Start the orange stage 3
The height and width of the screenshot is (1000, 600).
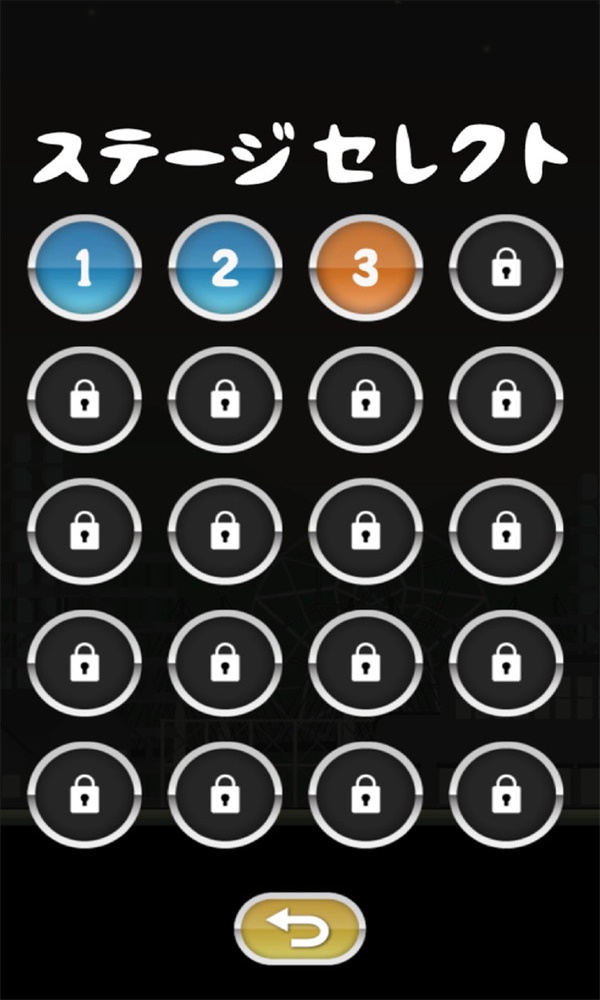point(365,268)
